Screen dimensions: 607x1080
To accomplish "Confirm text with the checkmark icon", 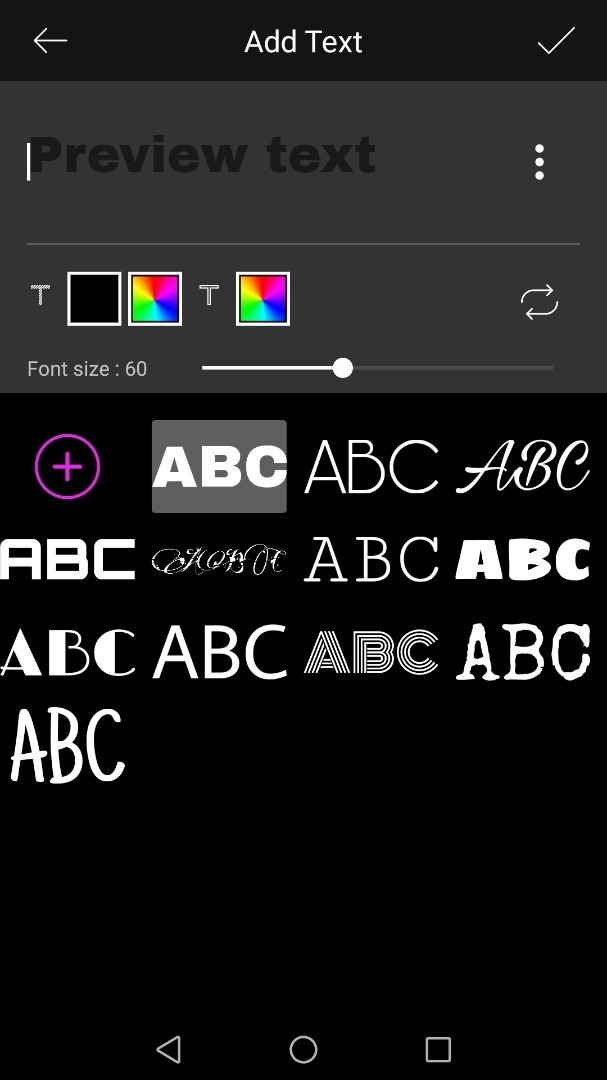I will click(556, 41).
